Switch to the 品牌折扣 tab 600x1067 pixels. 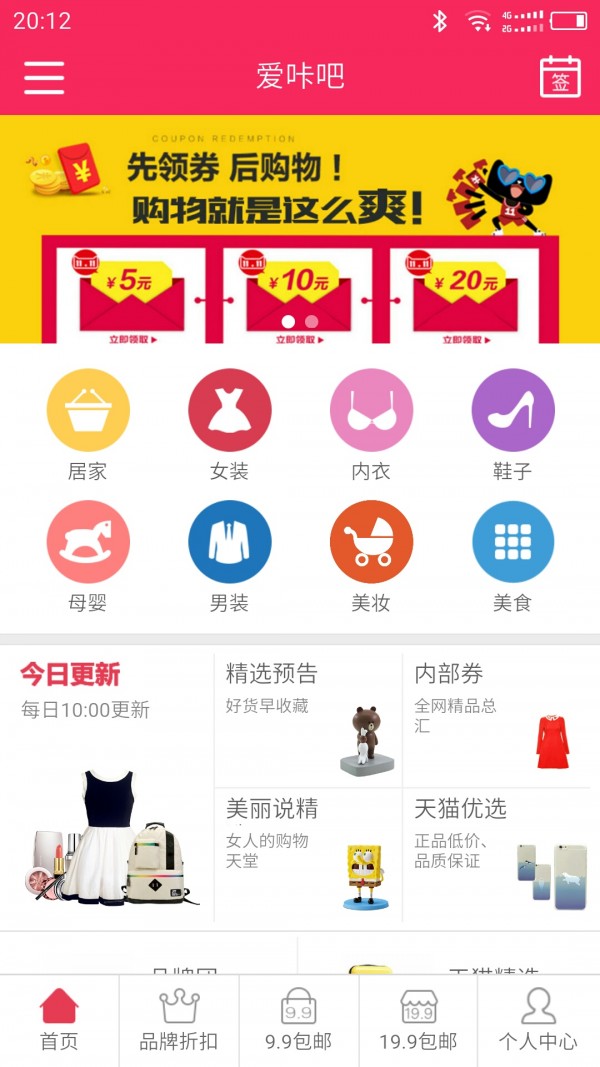point(179,1020)
